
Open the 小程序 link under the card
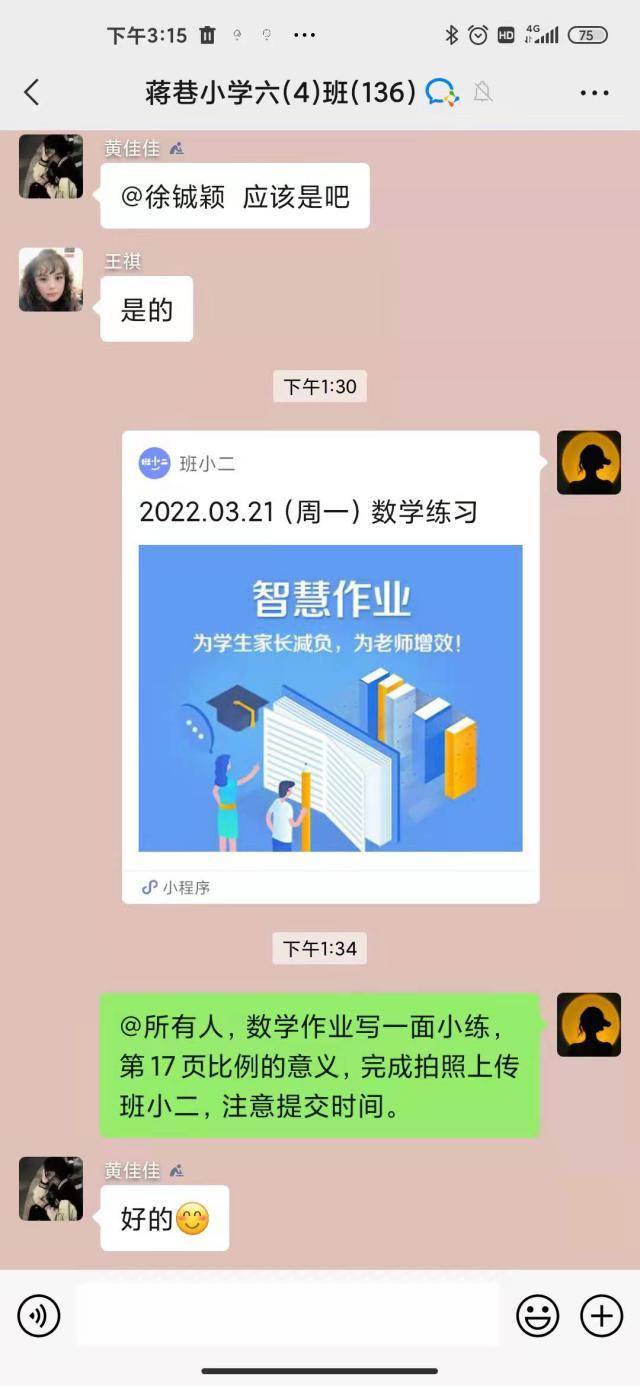[x=177, y=887]
